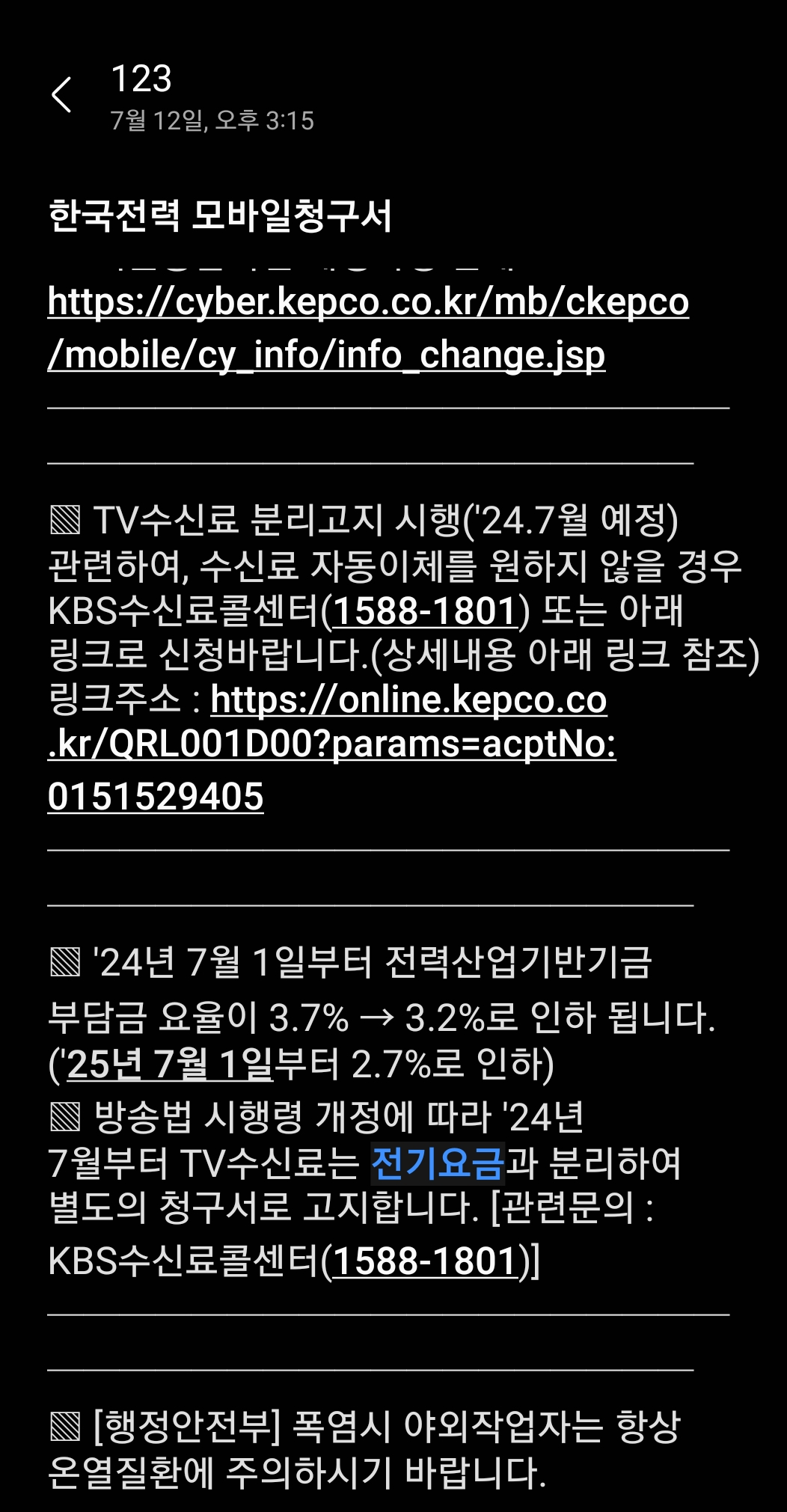Call 1588-1801 next to 관련문의
787x1512 pixels.
point(425,1261)
